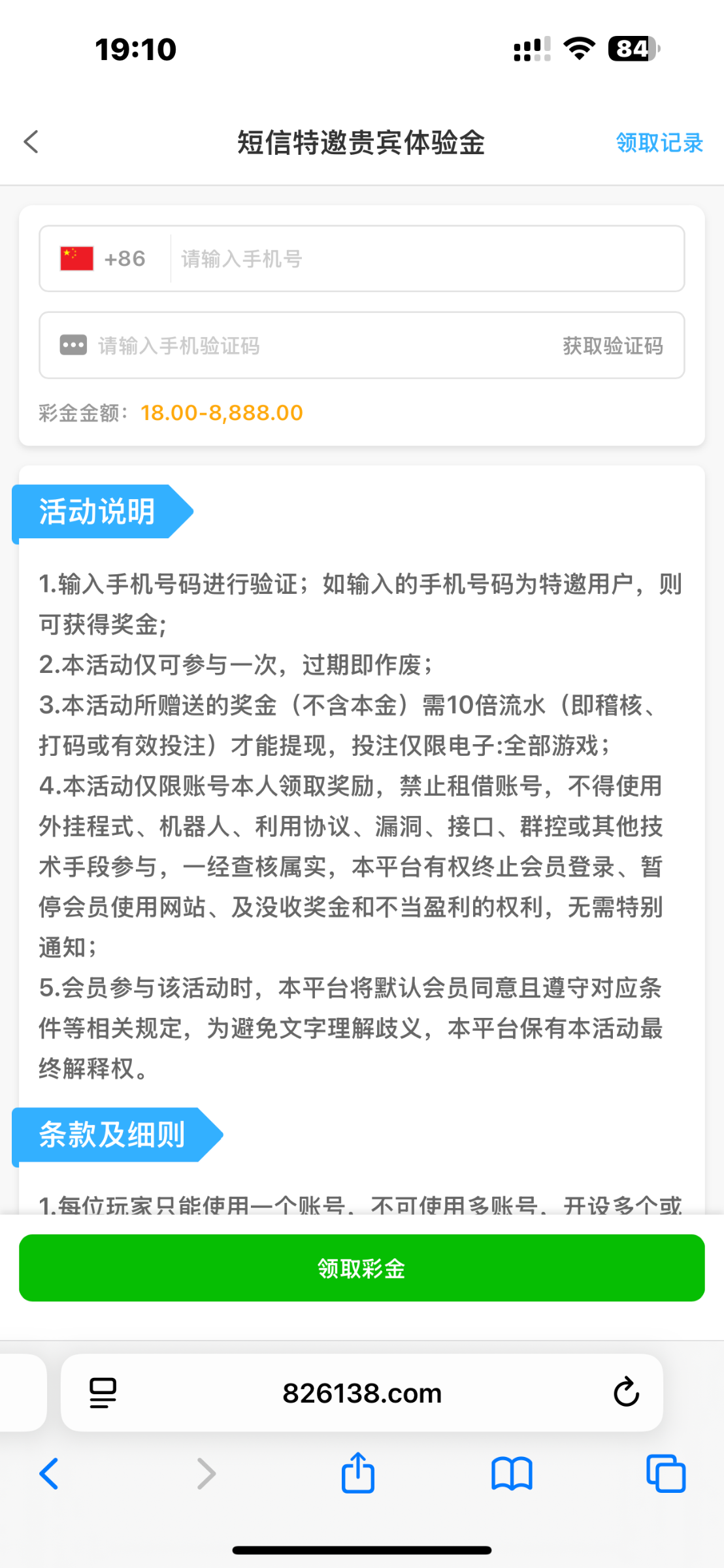Reload the page via refresh icon
The height and width of the screenshot is (1568, 724).
627,1392
